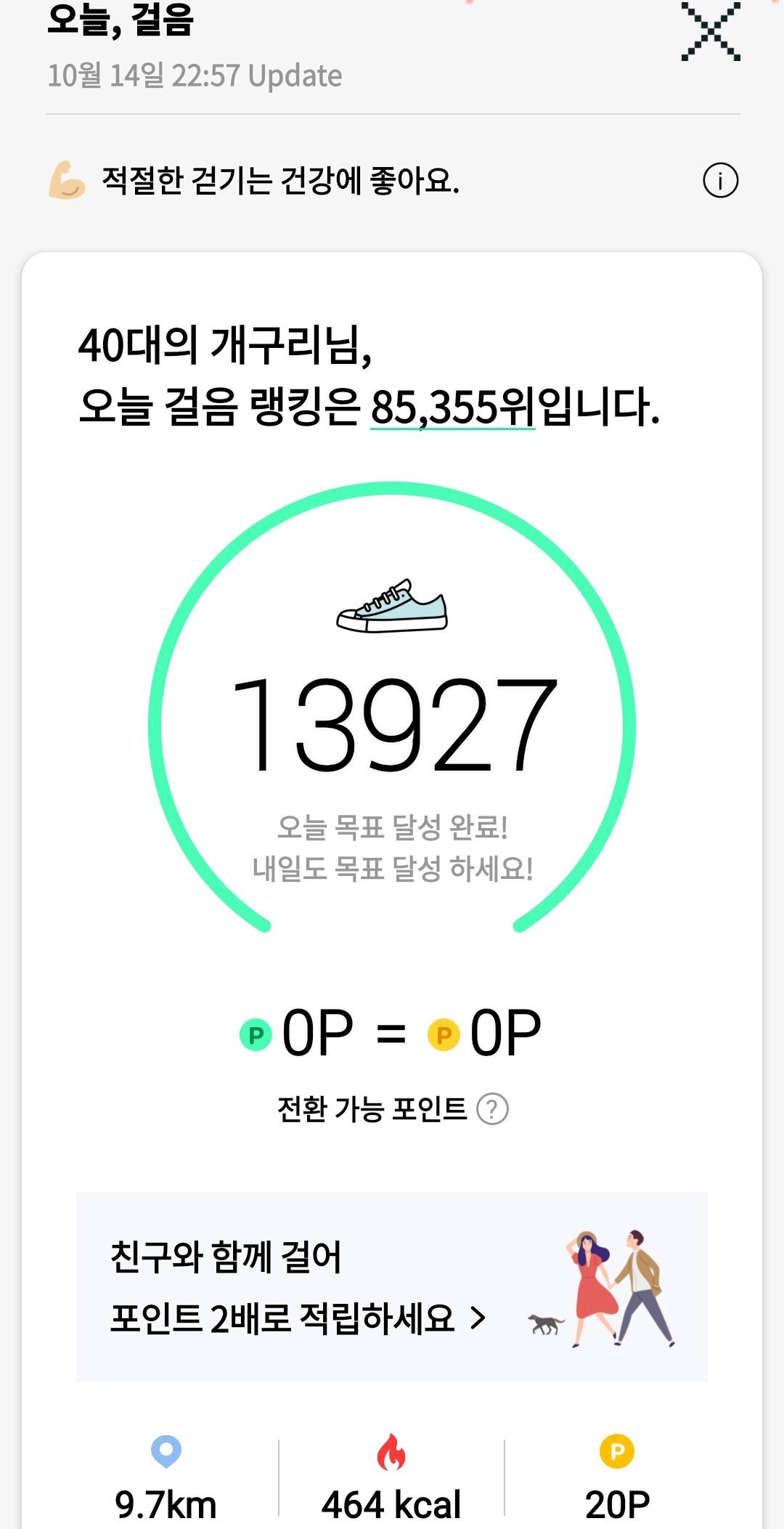The image size is (784, 1529).
Task: Open the info icon beside the walking tip
Action: (720, 181)
